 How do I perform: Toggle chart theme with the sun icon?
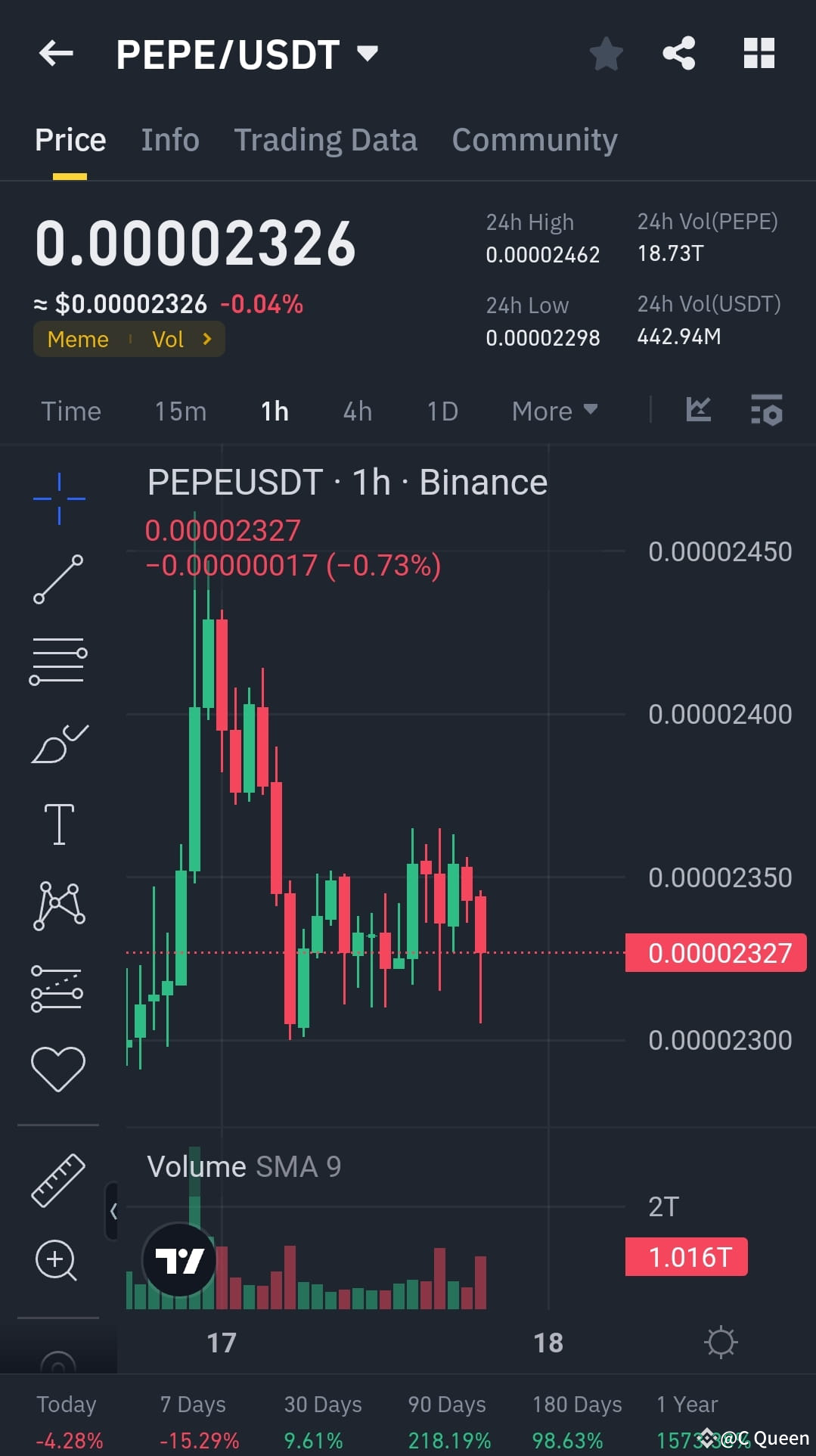(720, 1343)
